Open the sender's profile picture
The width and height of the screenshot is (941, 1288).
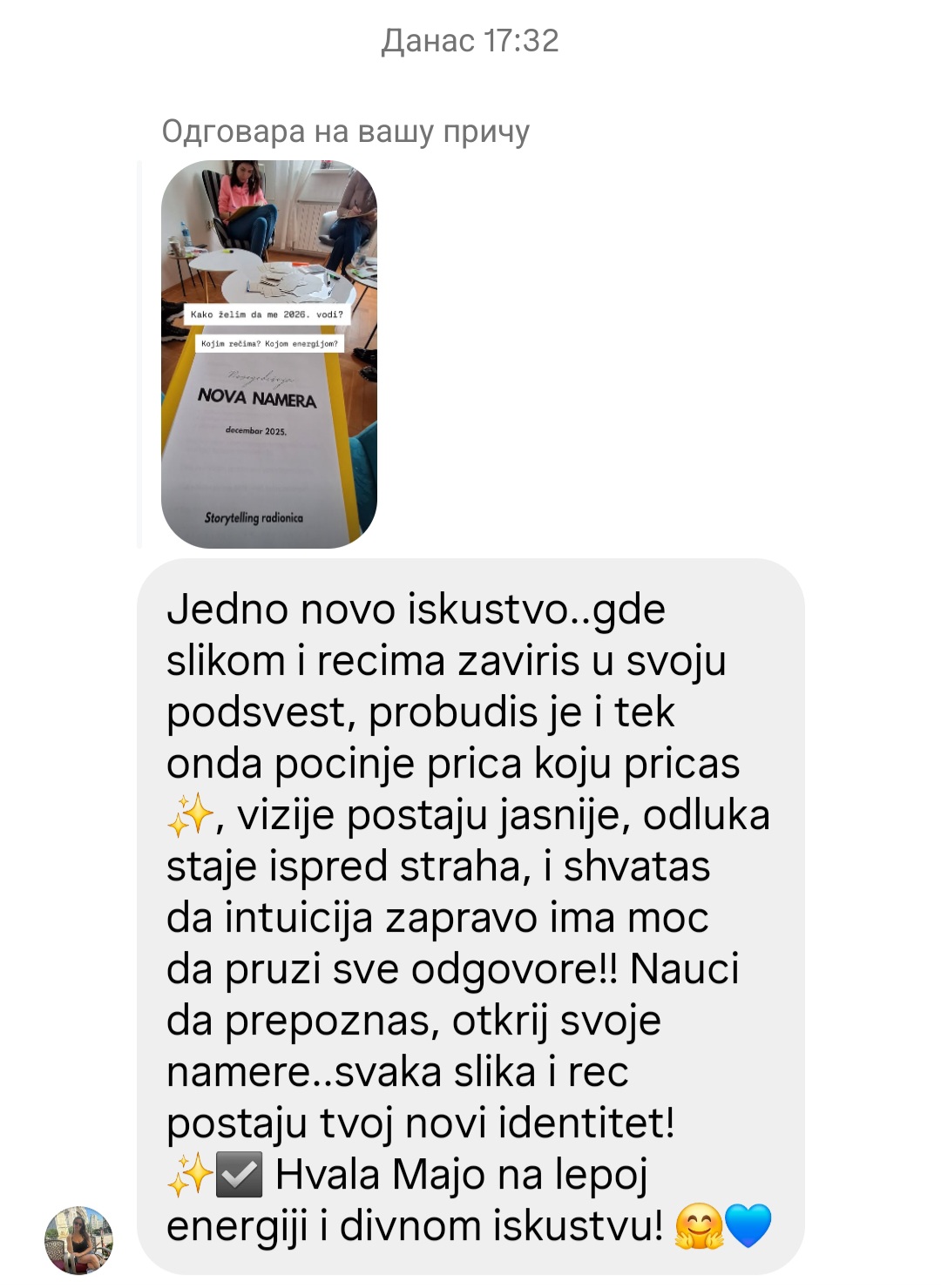tap(78, 1239)
